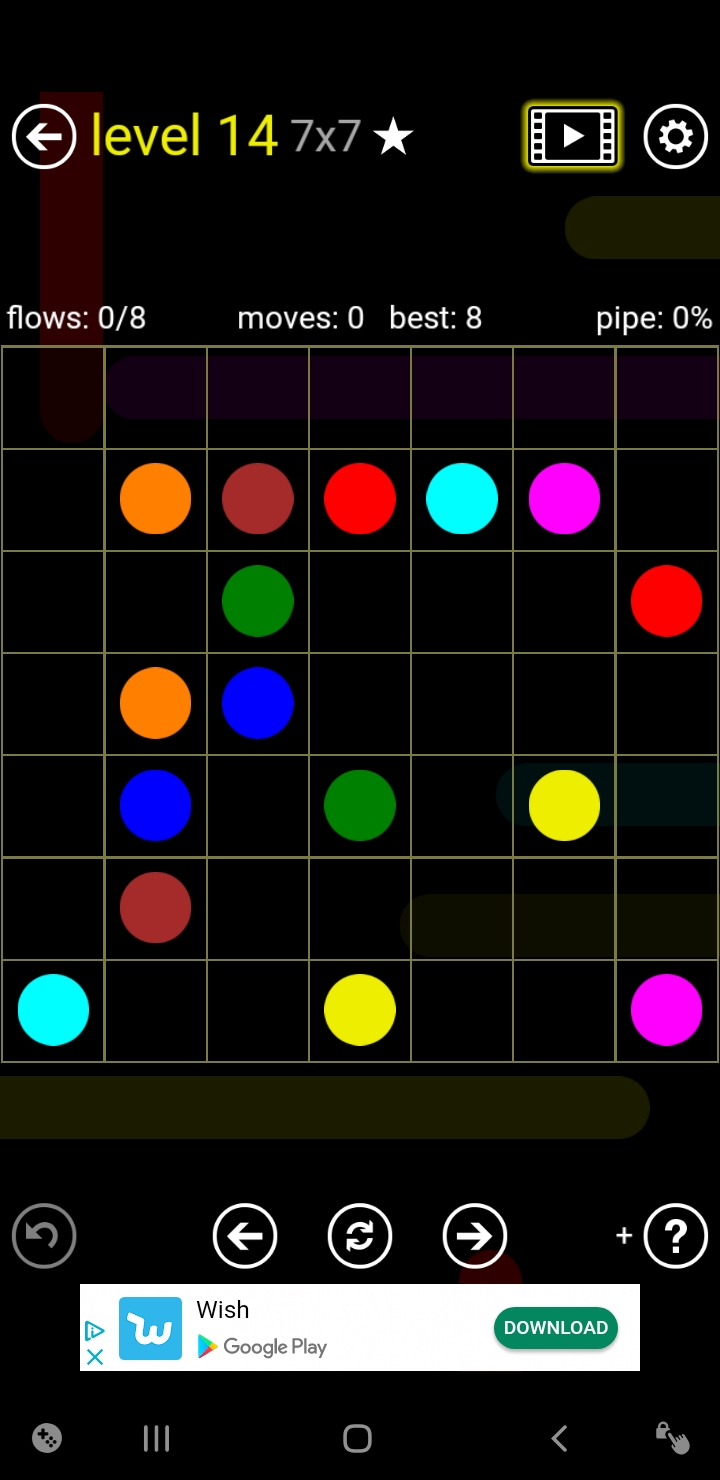Restart the current level
This screenshot has width=720, height=1480.
[360, 1236]
